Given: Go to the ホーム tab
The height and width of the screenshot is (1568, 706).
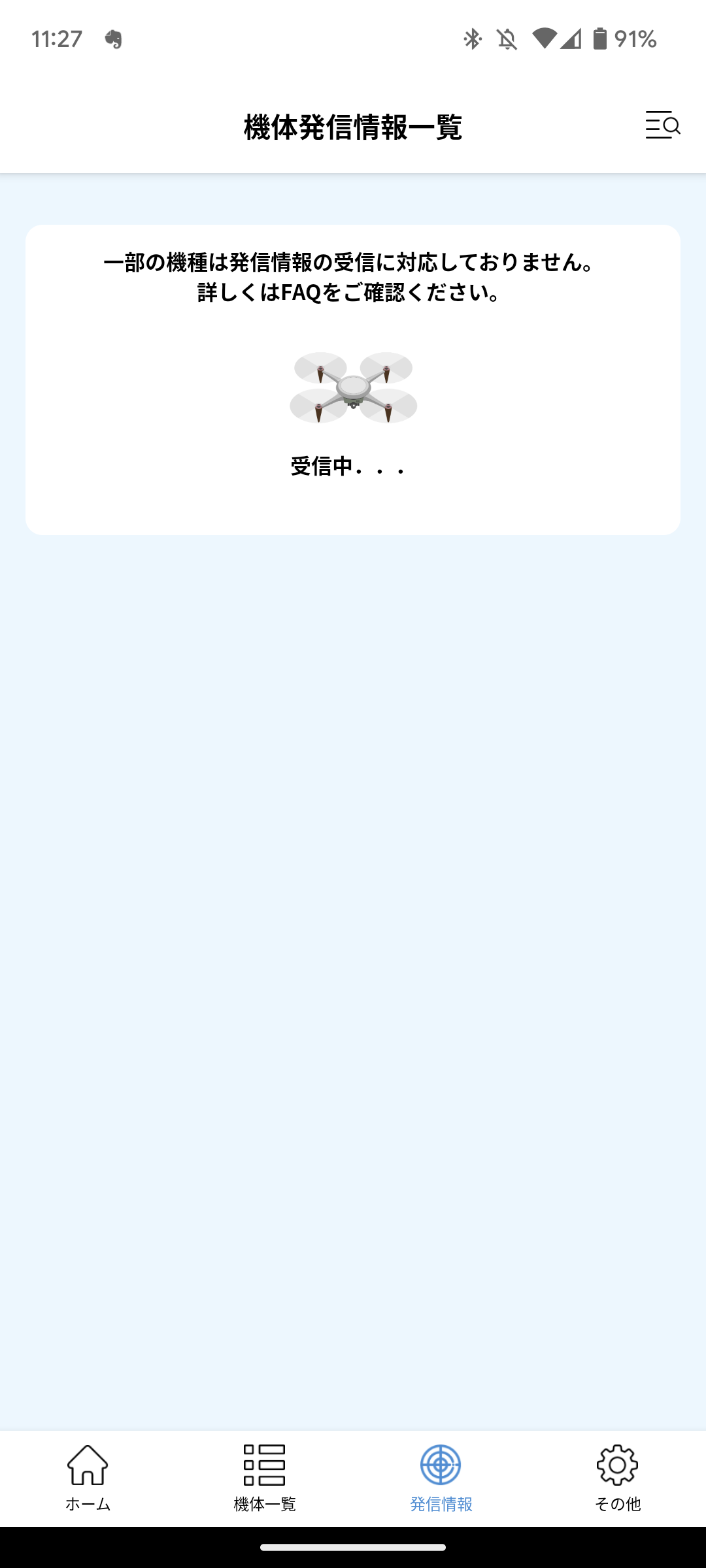Looking at the screenshot, I should (x=88, y=1478).
